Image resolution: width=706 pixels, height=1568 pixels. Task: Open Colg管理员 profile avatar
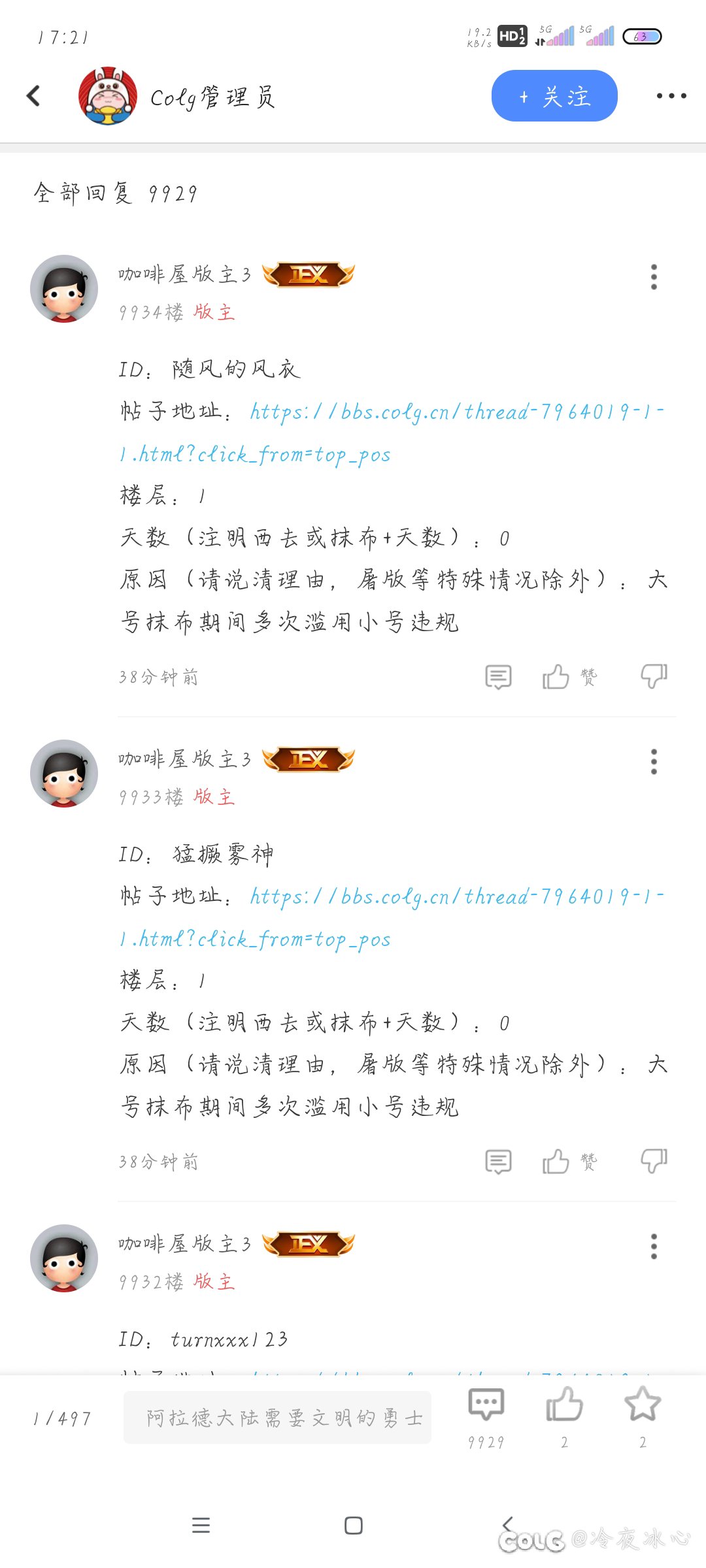(x=108, y=96)
